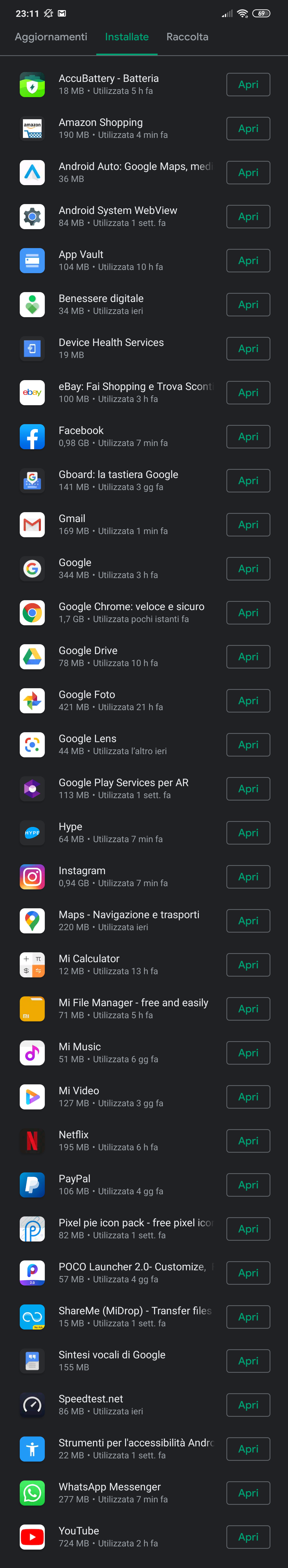
Task: Open the Google Drive app entry
Action: coord(122,657)
